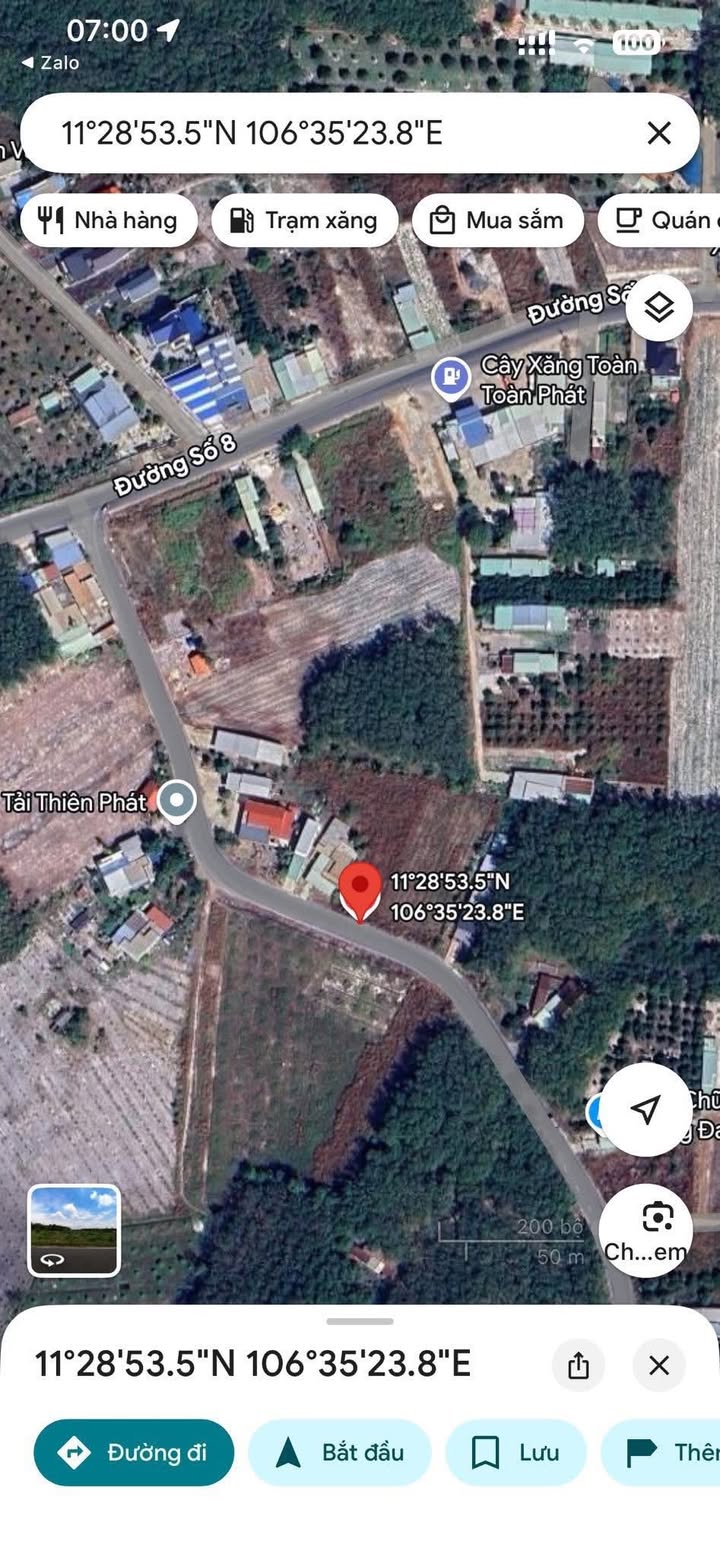Select the Nhà hàng chip
Image resolution: width=720 pixels, height=1557 pixels.
(107, 220)
